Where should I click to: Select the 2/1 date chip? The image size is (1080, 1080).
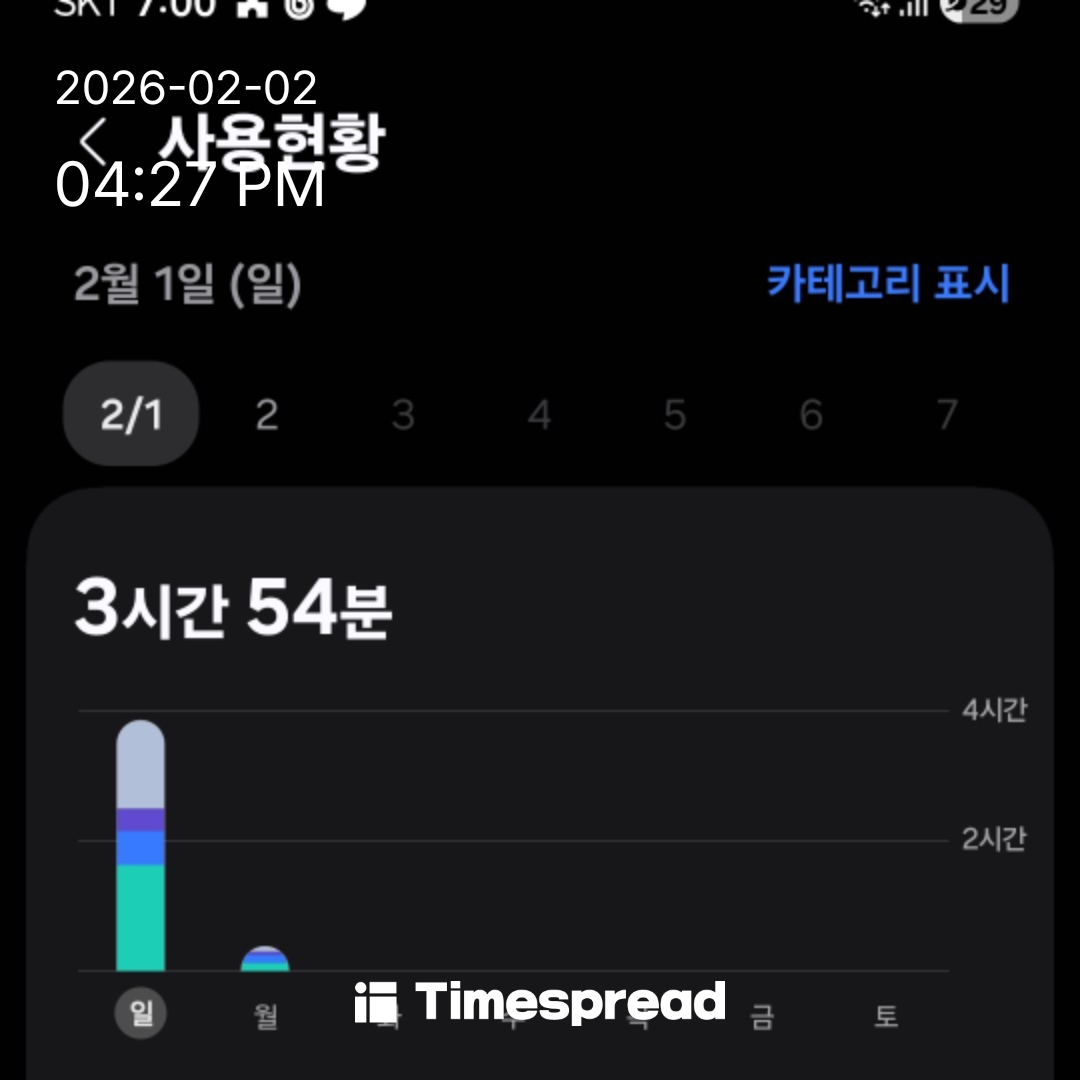point(131,414)
